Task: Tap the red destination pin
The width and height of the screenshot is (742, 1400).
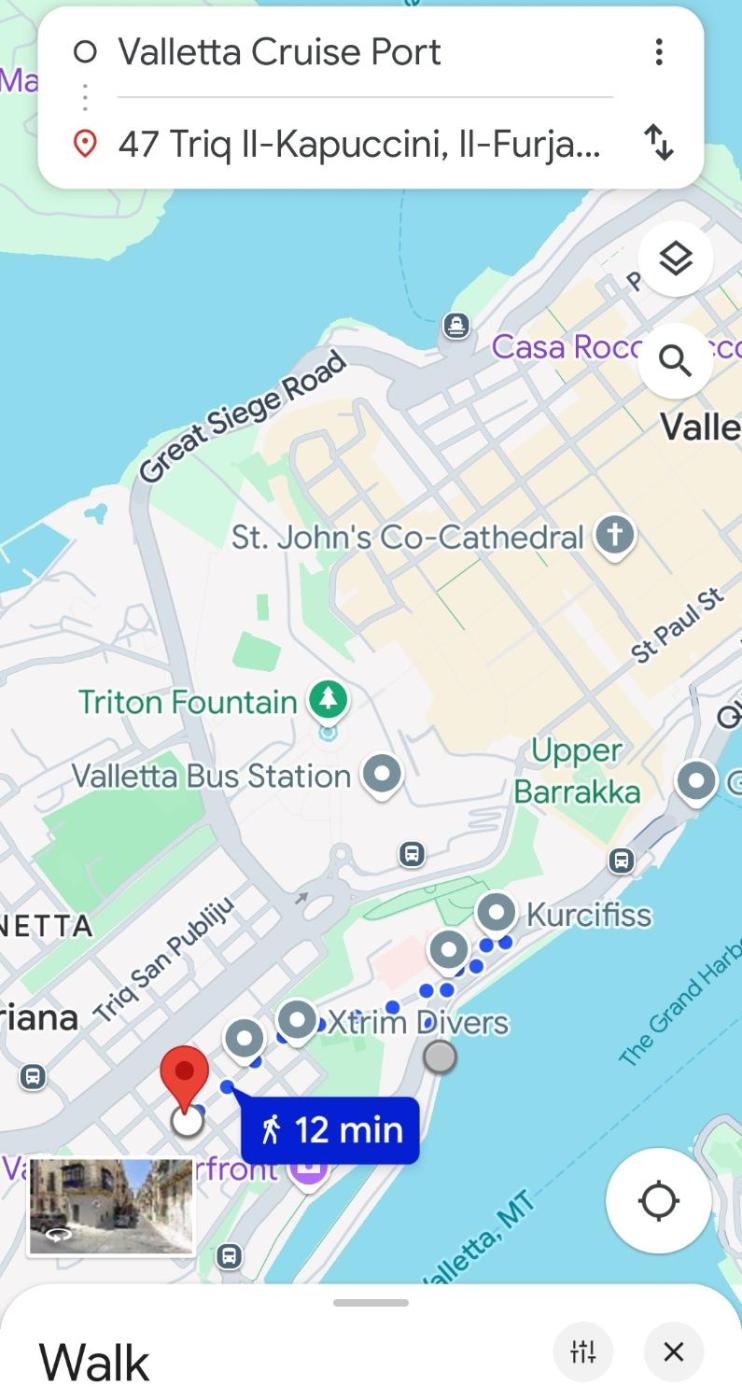Action: (x=185, y=1077)
